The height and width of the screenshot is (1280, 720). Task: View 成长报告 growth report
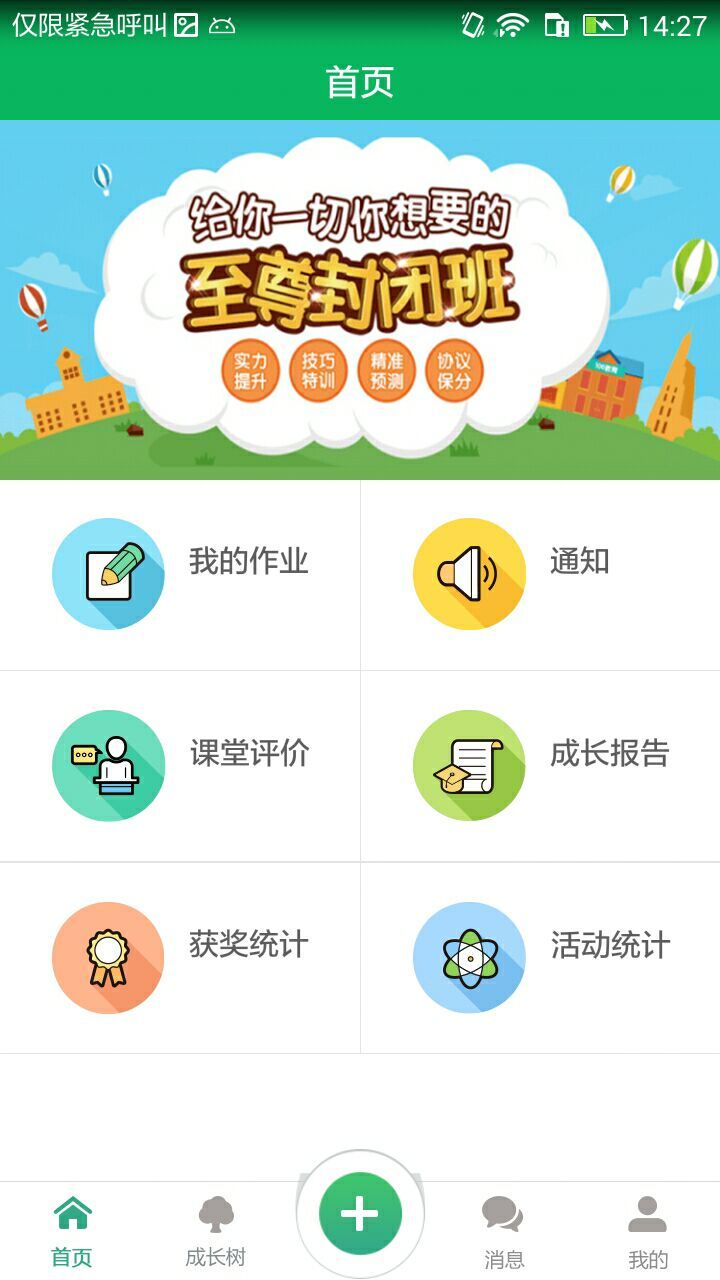[540, 766]
